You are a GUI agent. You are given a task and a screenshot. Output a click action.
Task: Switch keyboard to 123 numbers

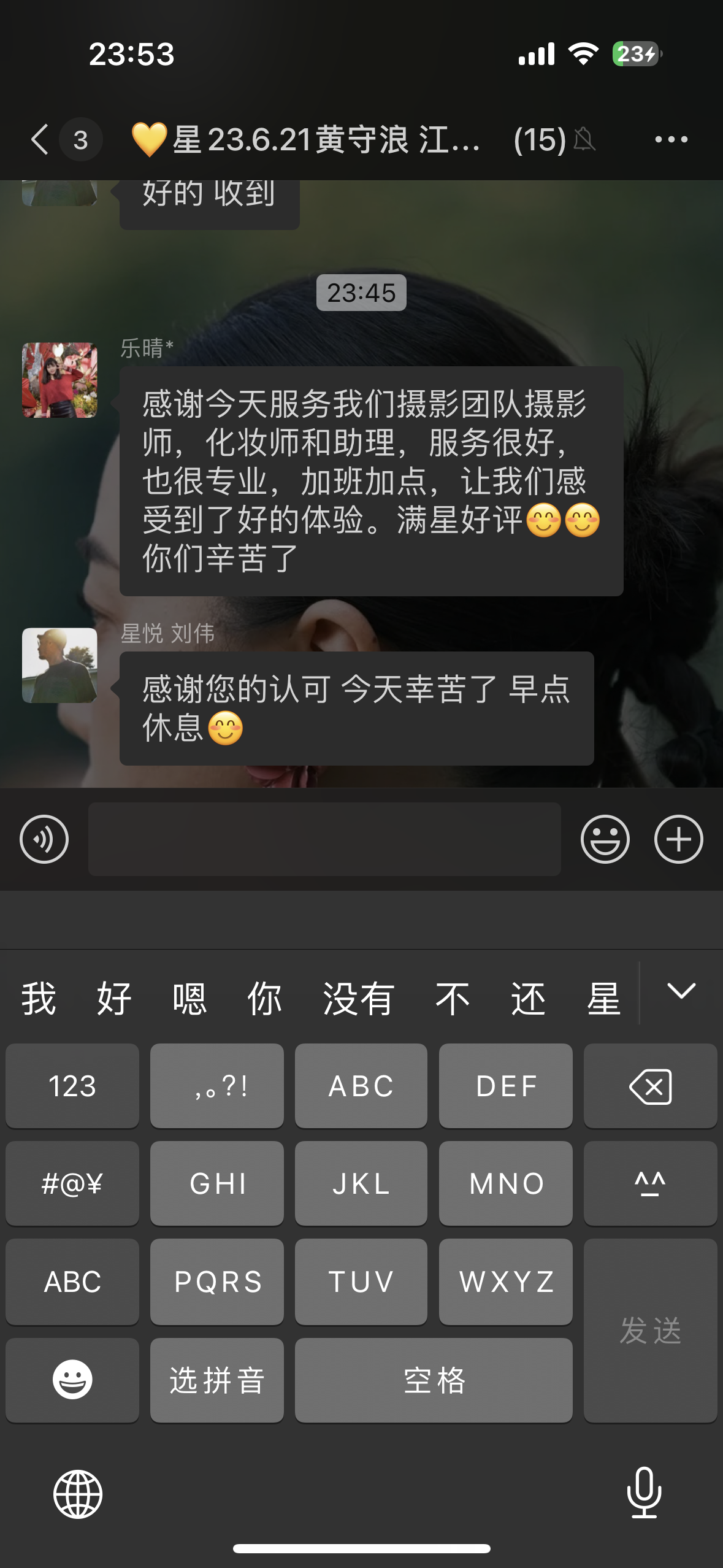point(72,1085)
